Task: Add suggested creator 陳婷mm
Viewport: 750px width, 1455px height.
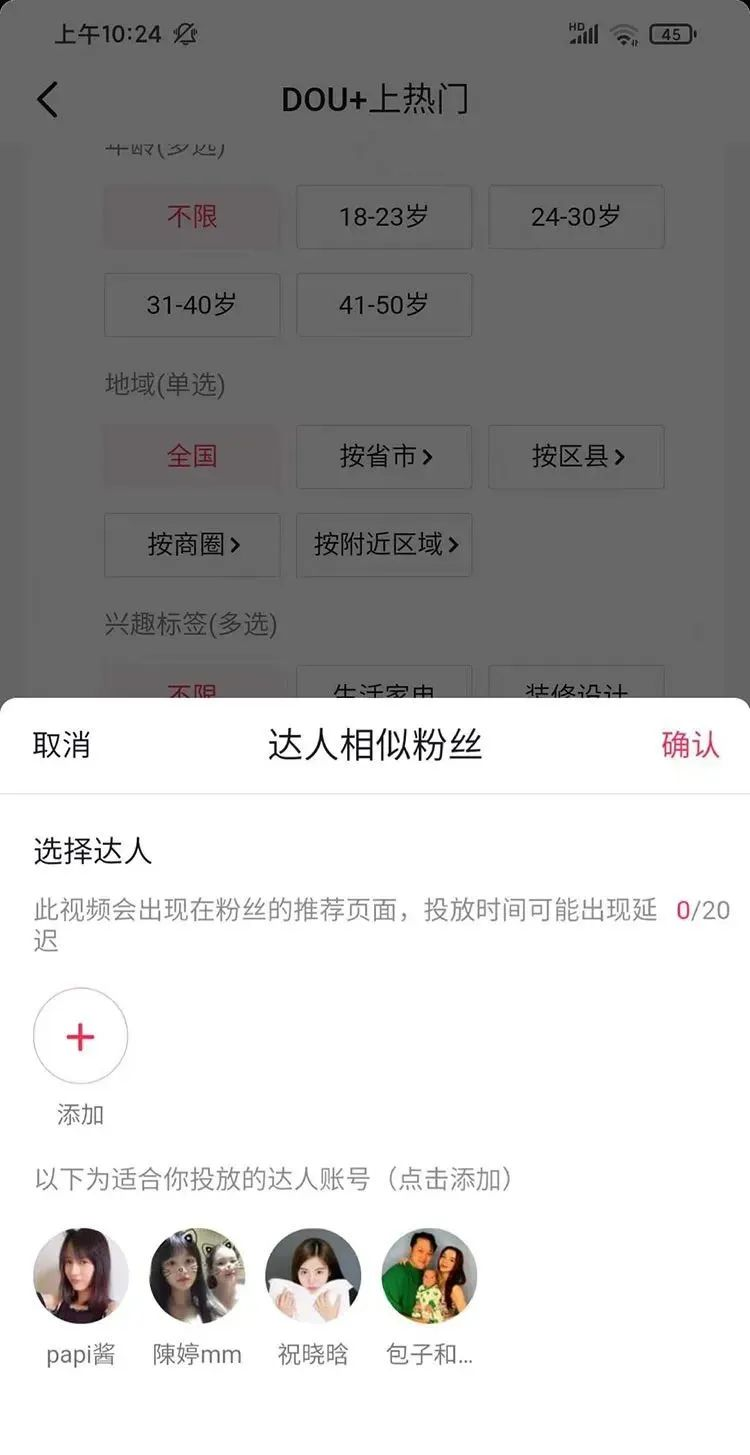Action: click(x=197, y=1277)
